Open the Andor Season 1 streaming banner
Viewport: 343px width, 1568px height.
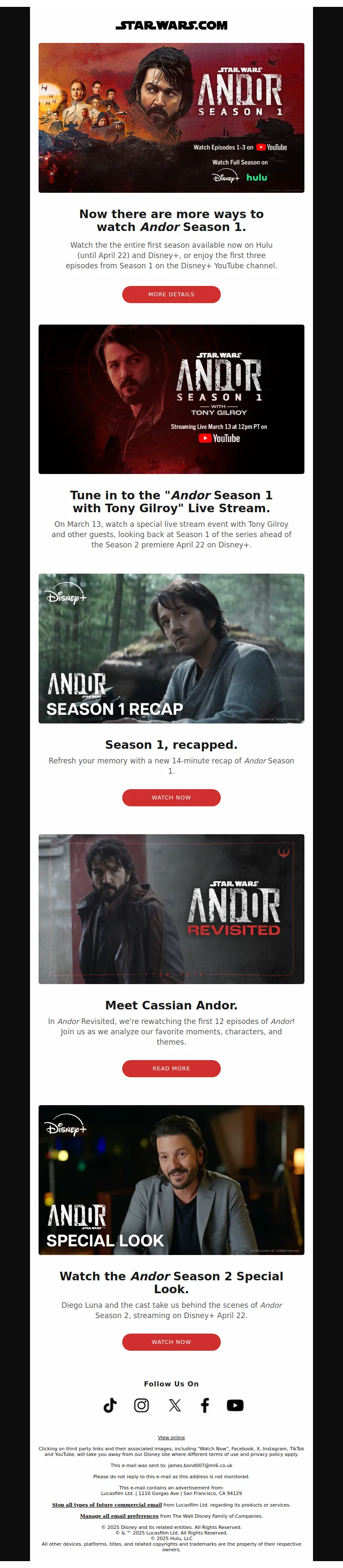point(171,118)
